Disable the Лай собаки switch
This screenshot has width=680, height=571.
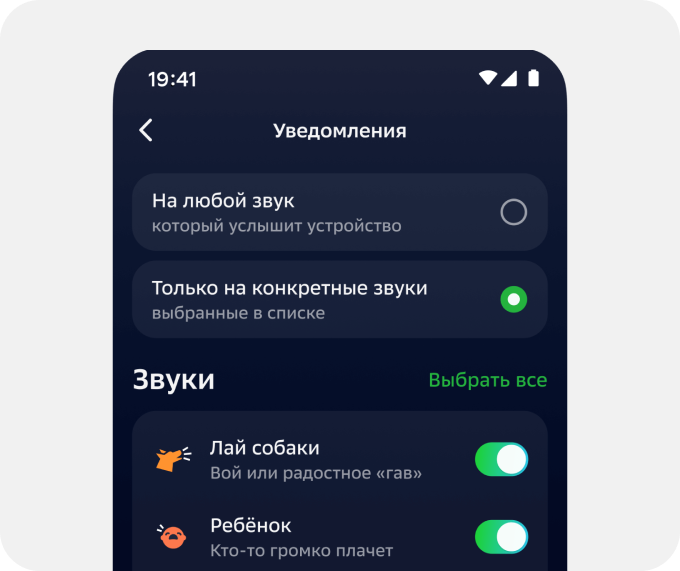[501, 460]
